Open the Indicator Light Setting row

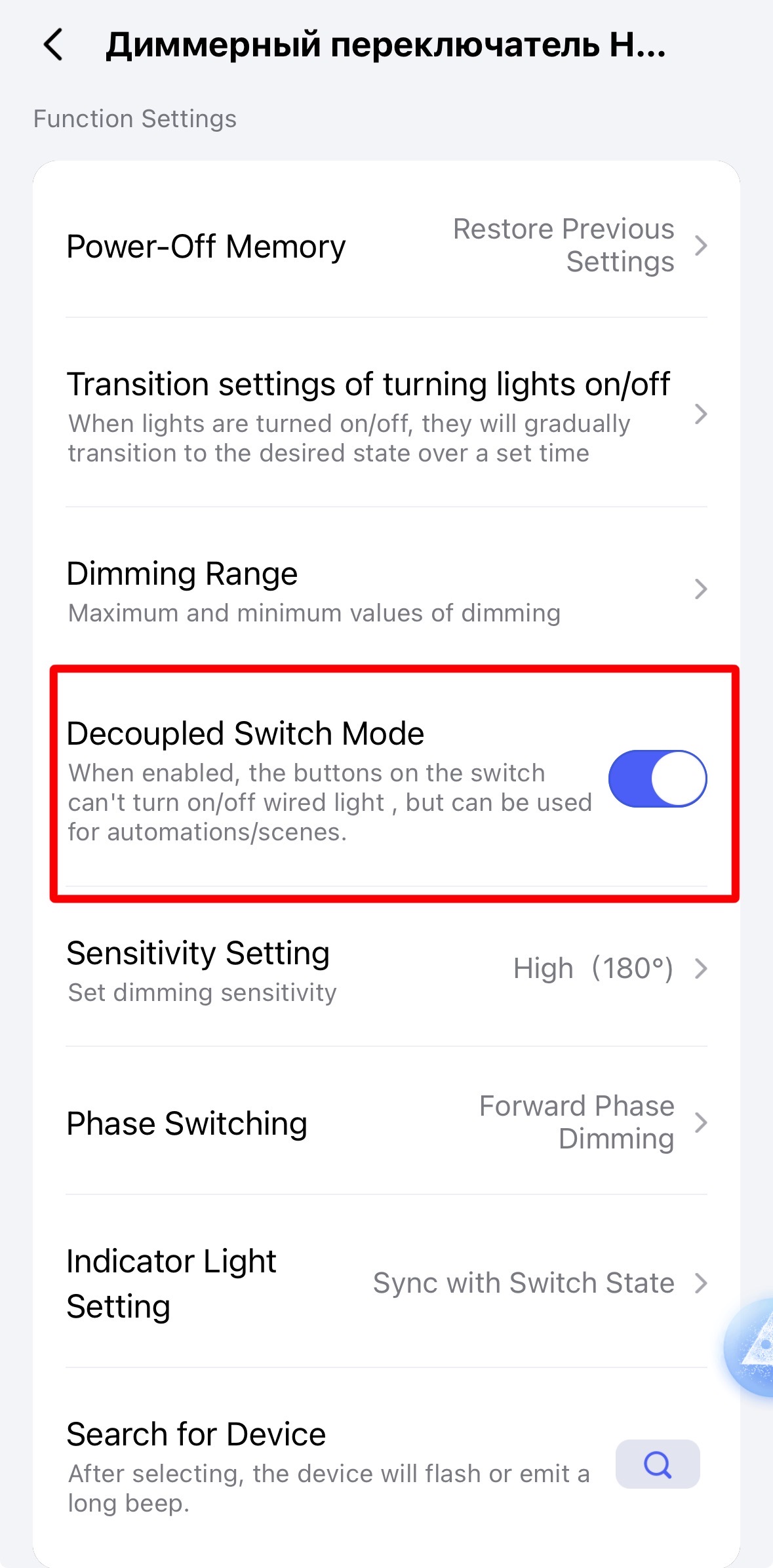click(386, 1284)
